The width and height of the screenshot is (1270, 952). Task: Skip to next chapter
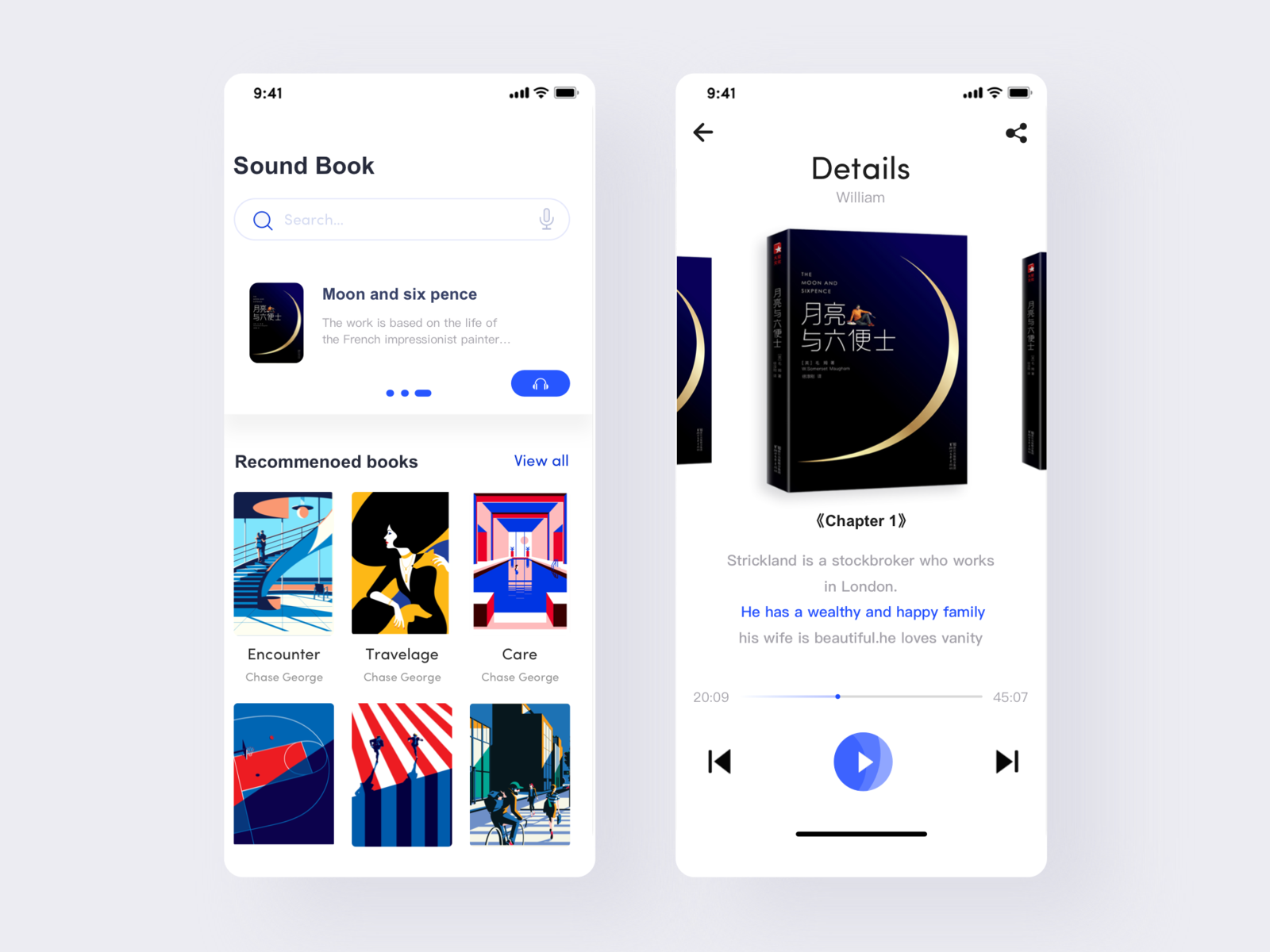point(1006,762)
